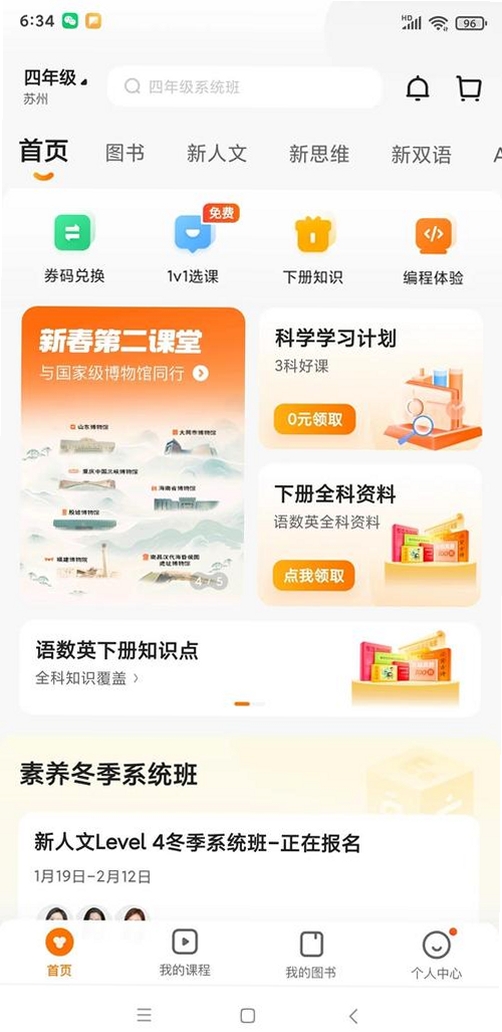Screen dimensions: 502x1032
Task: Tap the 点我领取 button
Action: click(314, 576)
